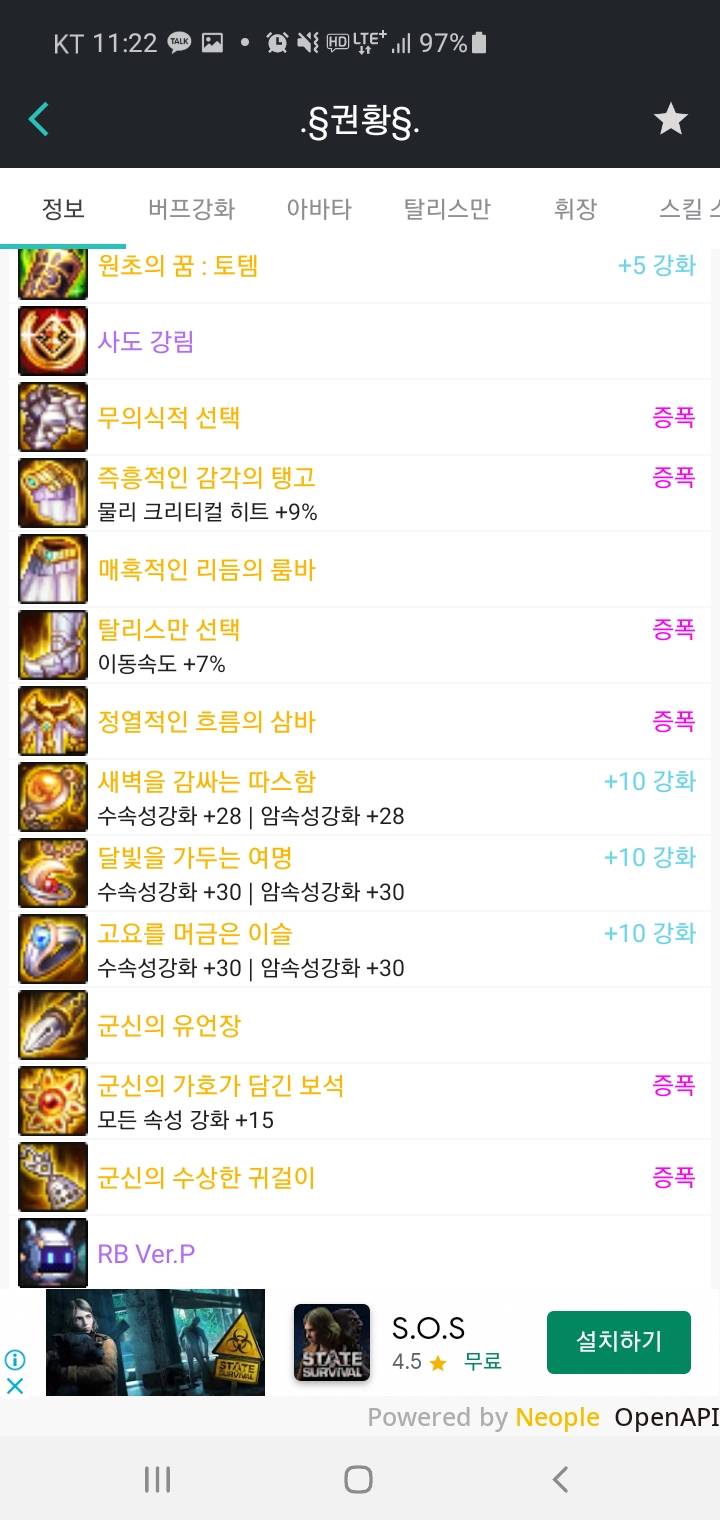Switch to the 버프강화 tab
The image size is (720, 1520).
[191, 209]
